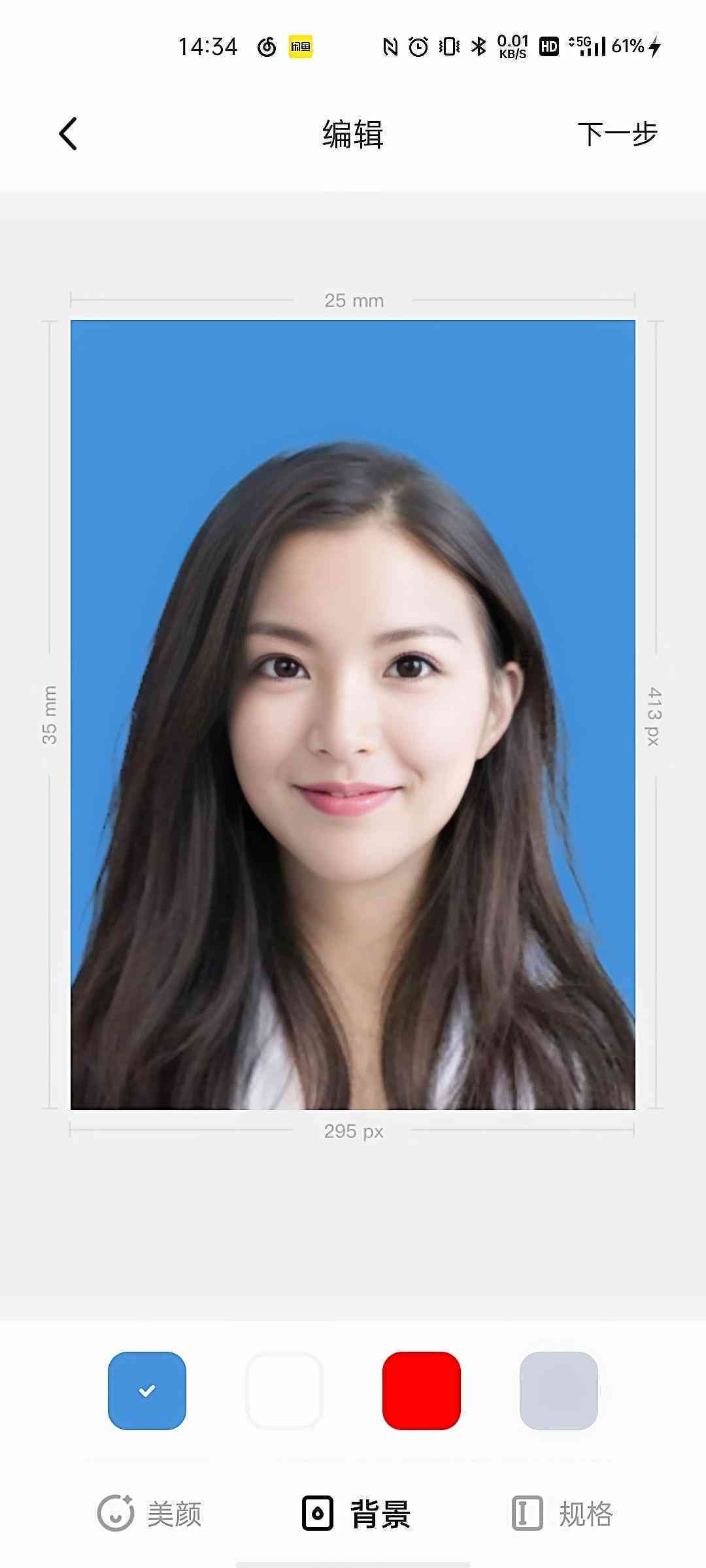Open the 背景 tab
Screen dimensions: 706x1568
point(356,1514)
